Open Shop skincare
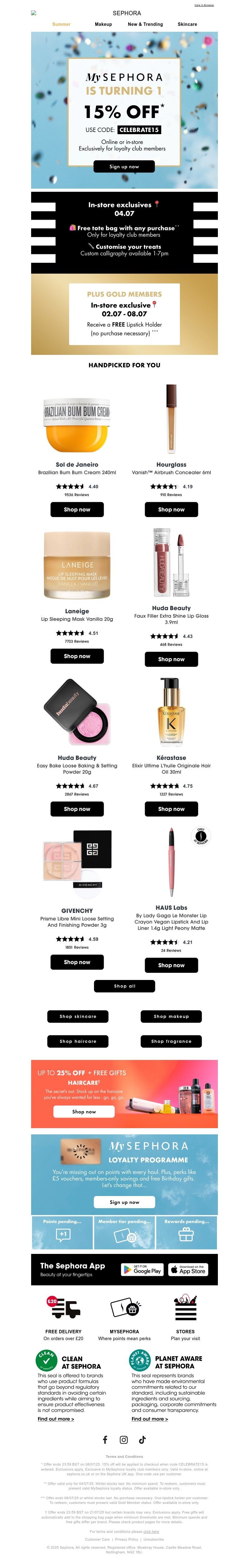 (x=78, y=1016)
